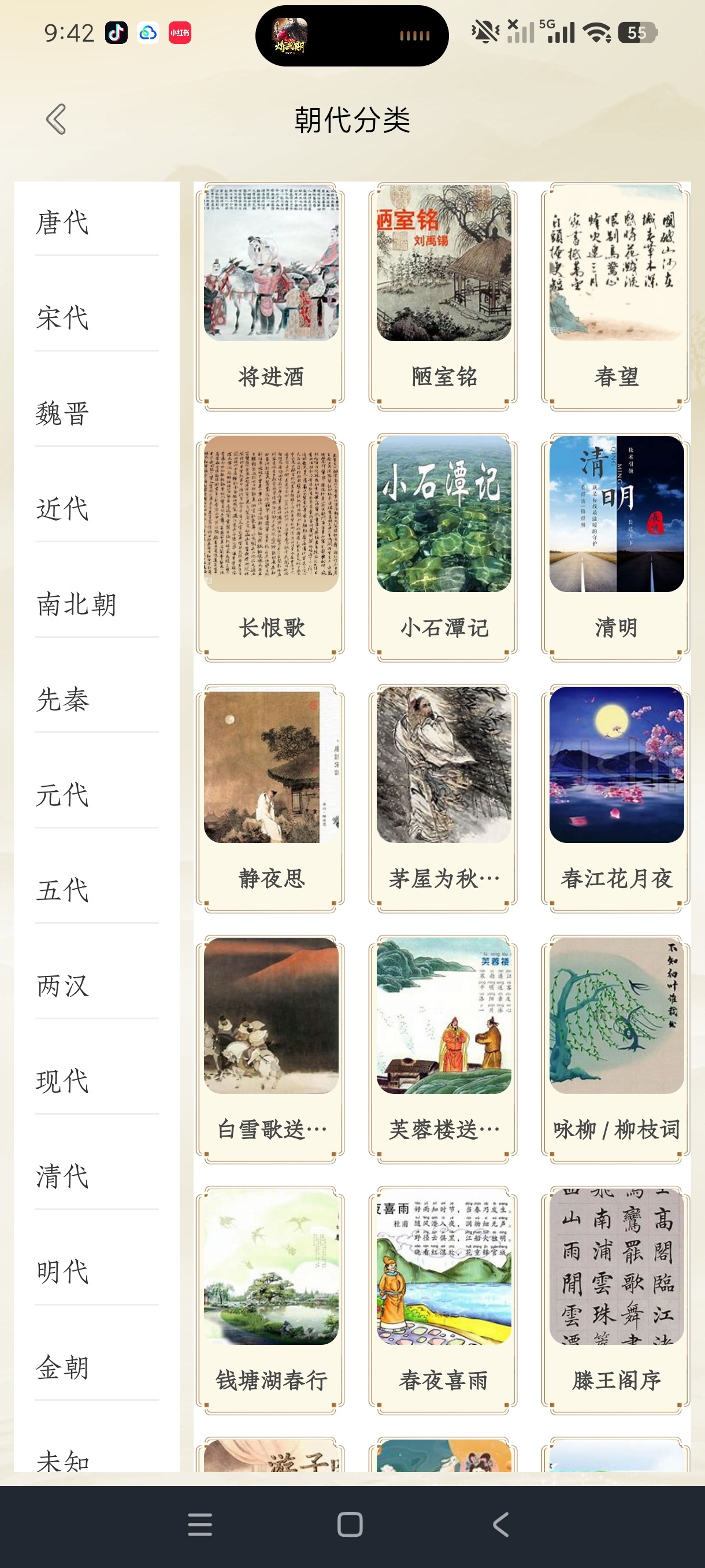This screenshot has height=1568, width=705.
Task: Show poems from 清代
Action: 97,1176
